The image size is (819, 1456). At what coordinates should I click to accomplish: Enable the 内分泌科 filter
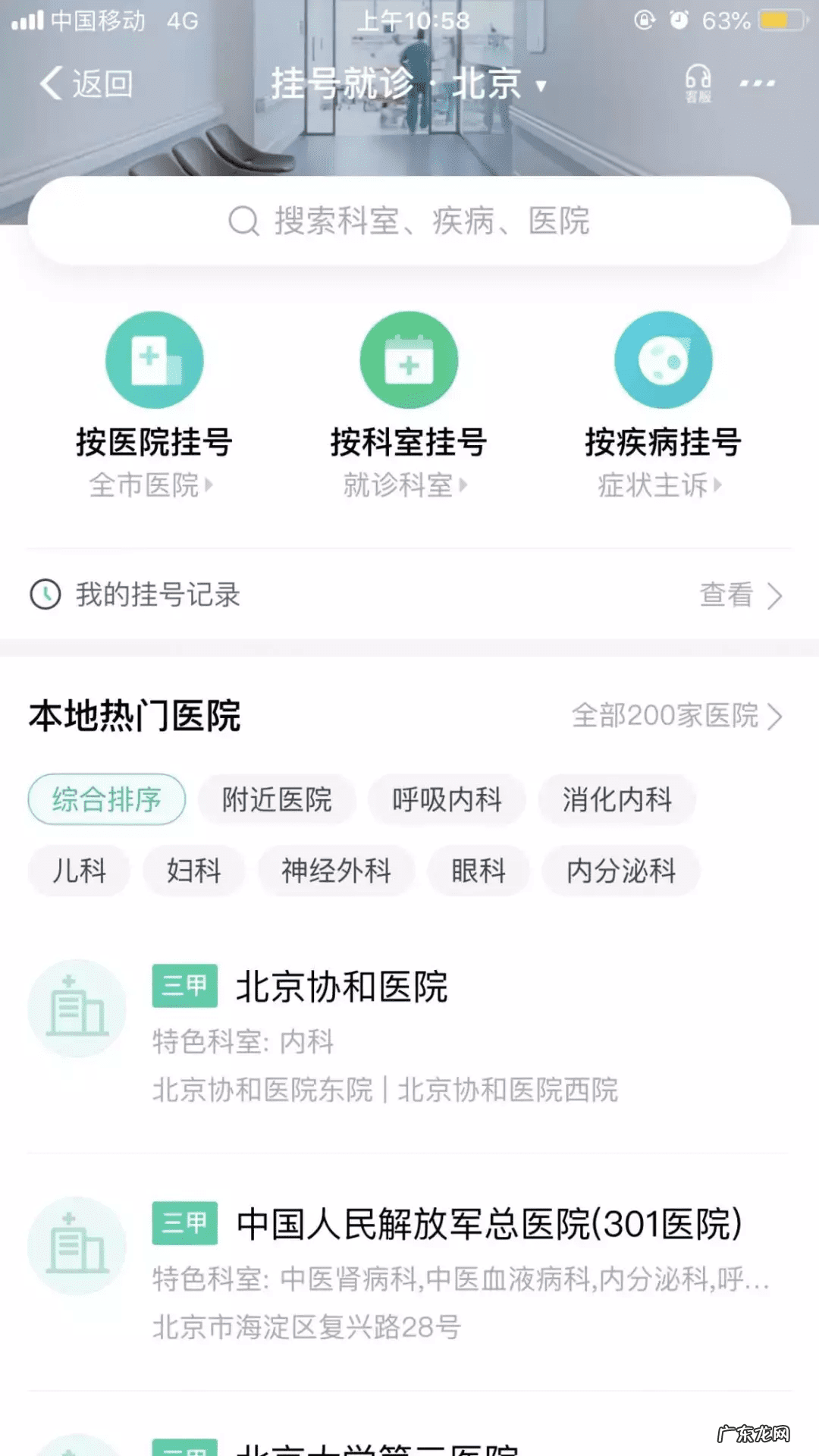(620, 871)
